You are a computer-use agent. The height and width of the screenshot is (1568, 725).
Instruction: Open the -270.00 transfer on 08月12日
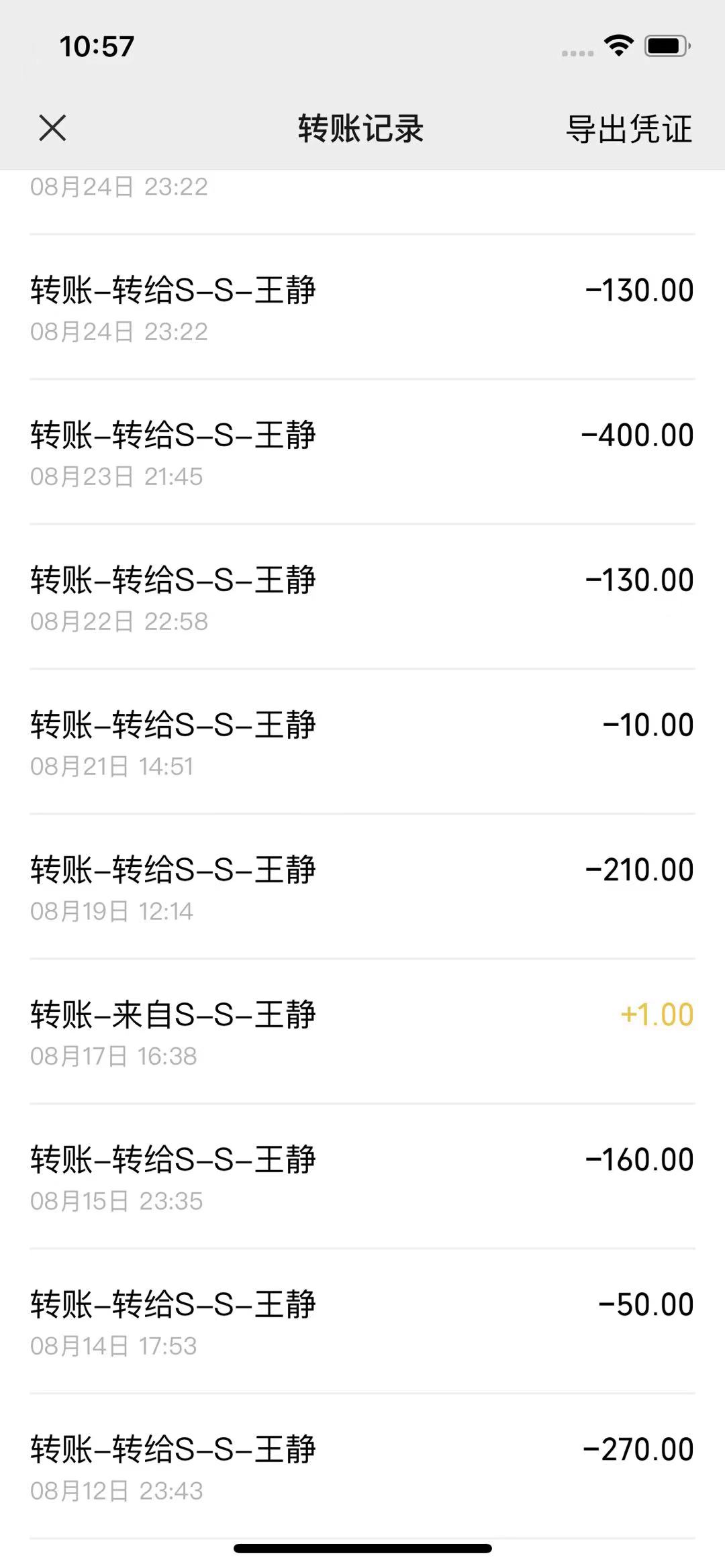(362, 1467)
